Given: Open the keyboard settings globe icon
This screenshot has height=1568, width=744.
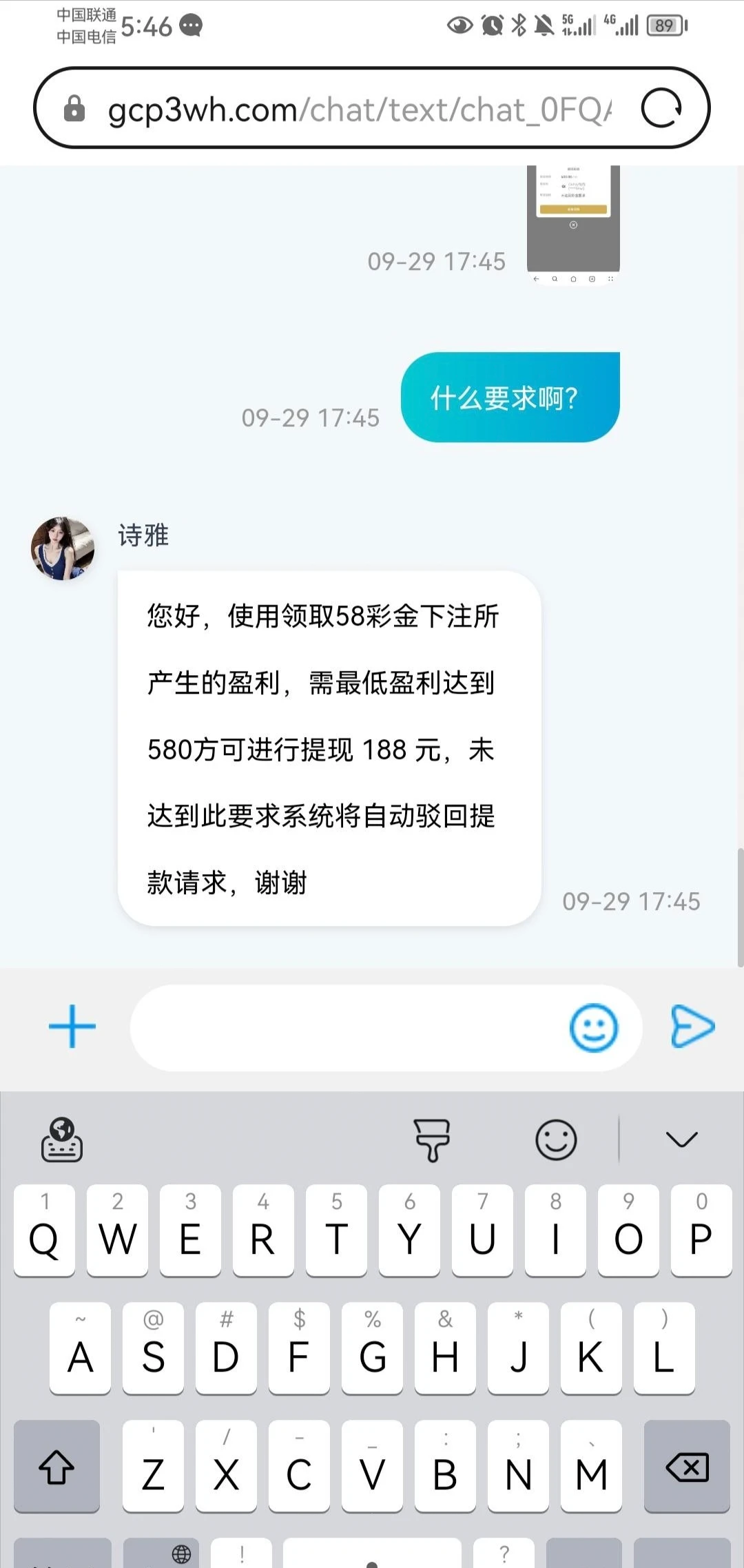Looking at the screenshot, I should point(62,1139).
